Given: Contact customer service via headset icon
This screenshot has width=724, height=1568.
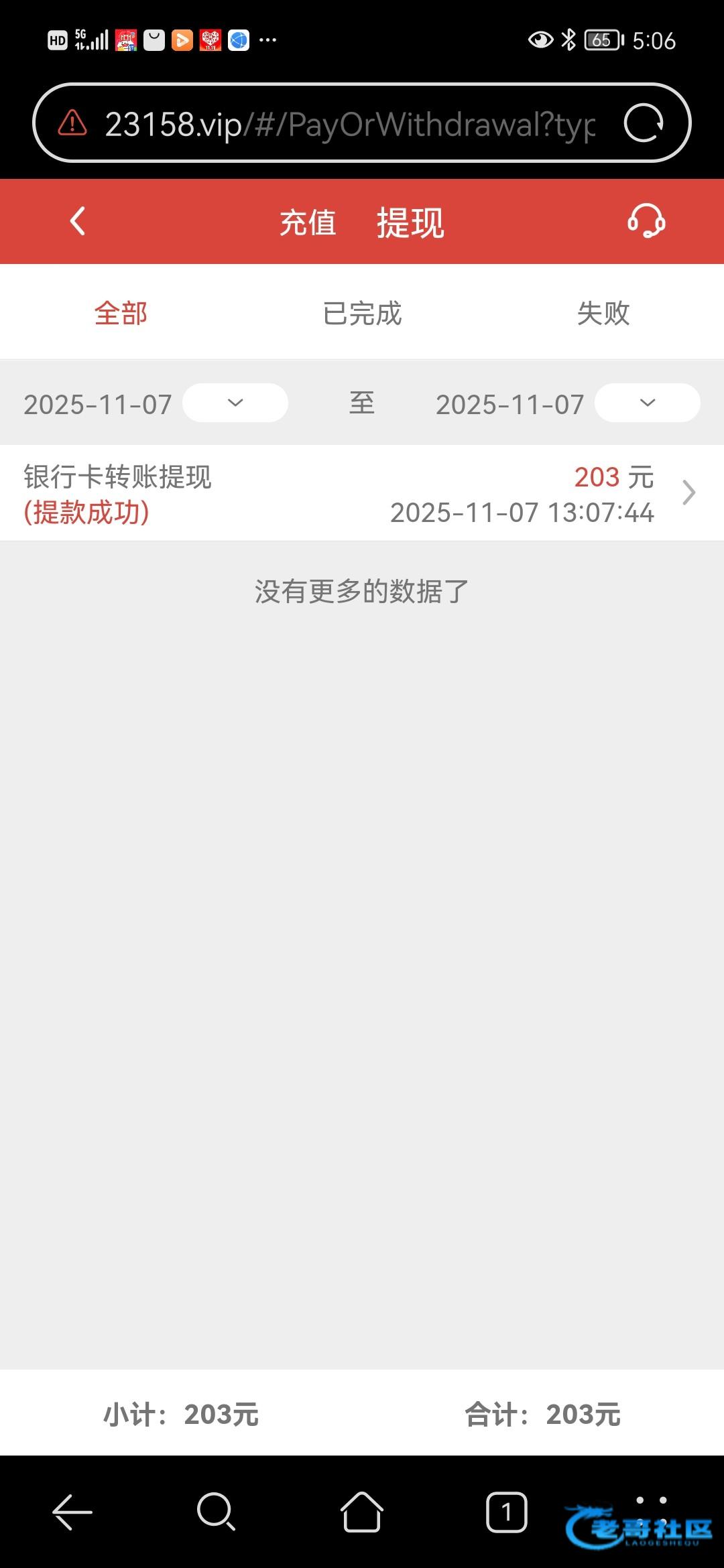Looking at the screenshot, I should click(x=646, y=221).
